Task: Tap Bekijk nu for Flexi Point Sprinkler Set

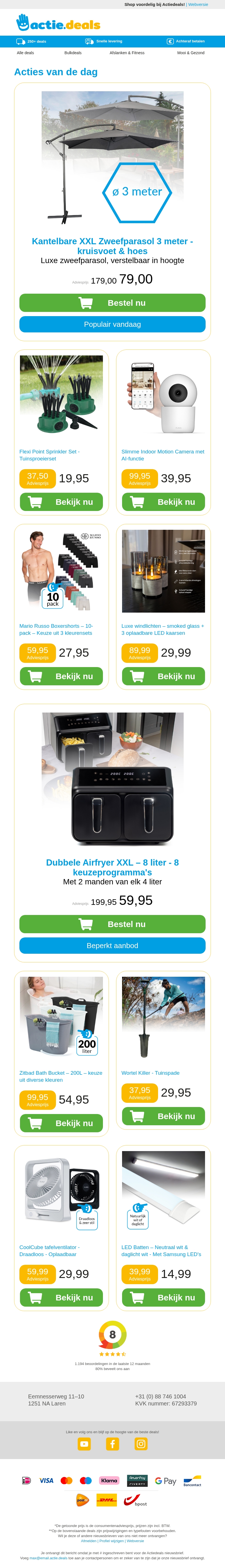Action: tap(61, 502)
